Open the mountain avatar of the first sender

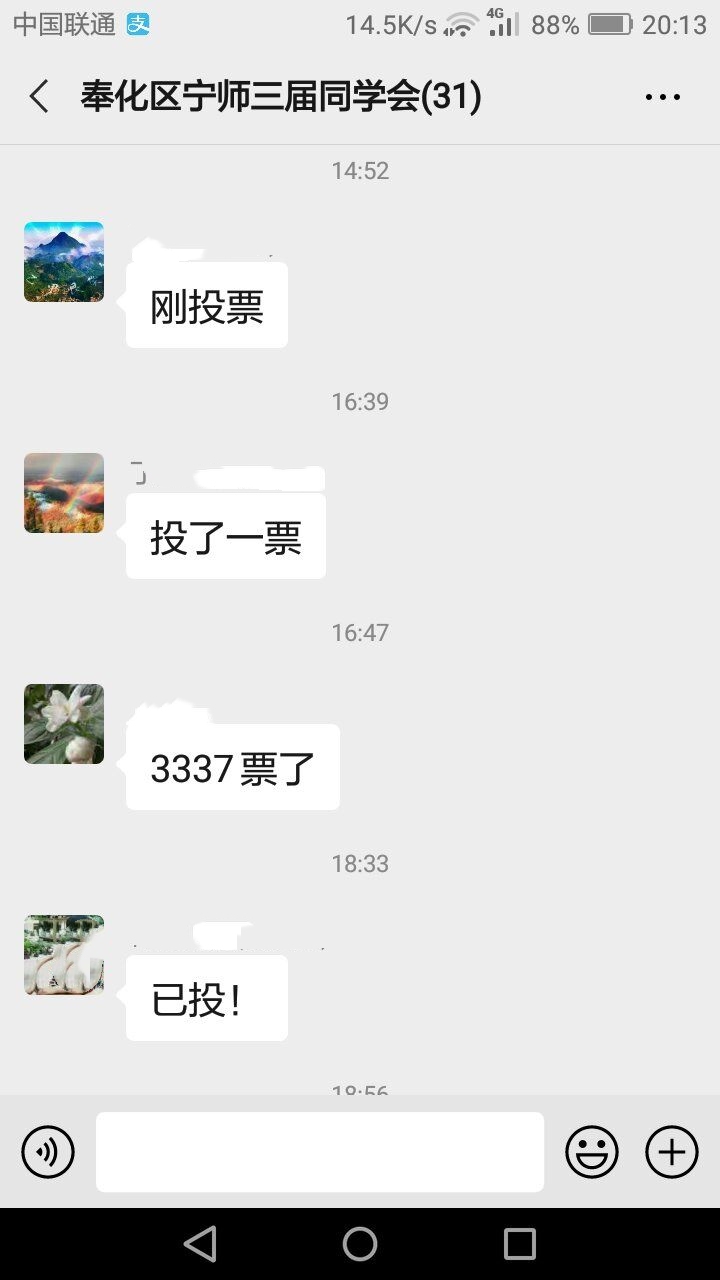click(63, 262)
